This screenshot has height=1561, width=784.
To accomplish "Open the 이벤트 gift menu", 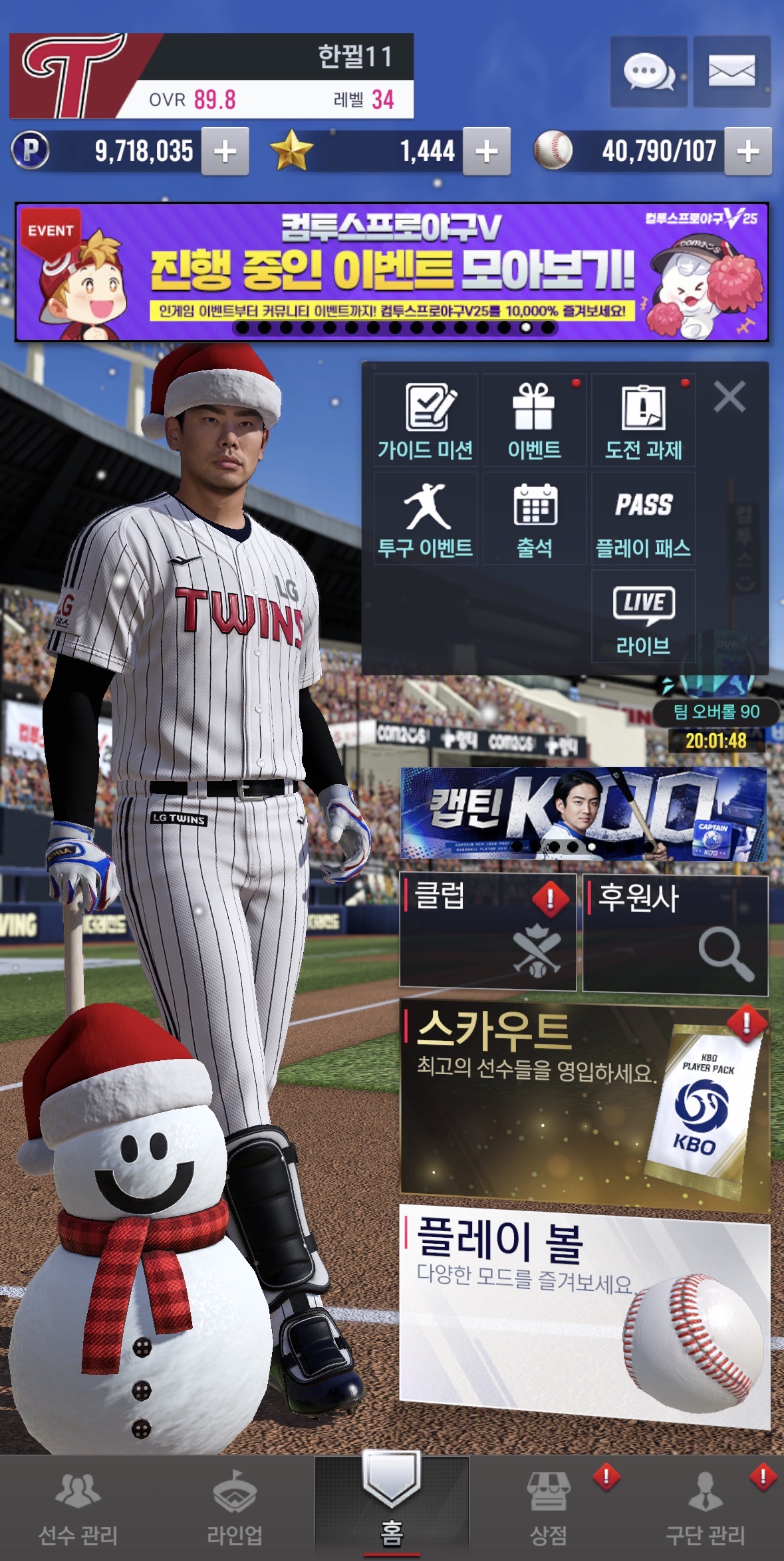I will (534, 420).
